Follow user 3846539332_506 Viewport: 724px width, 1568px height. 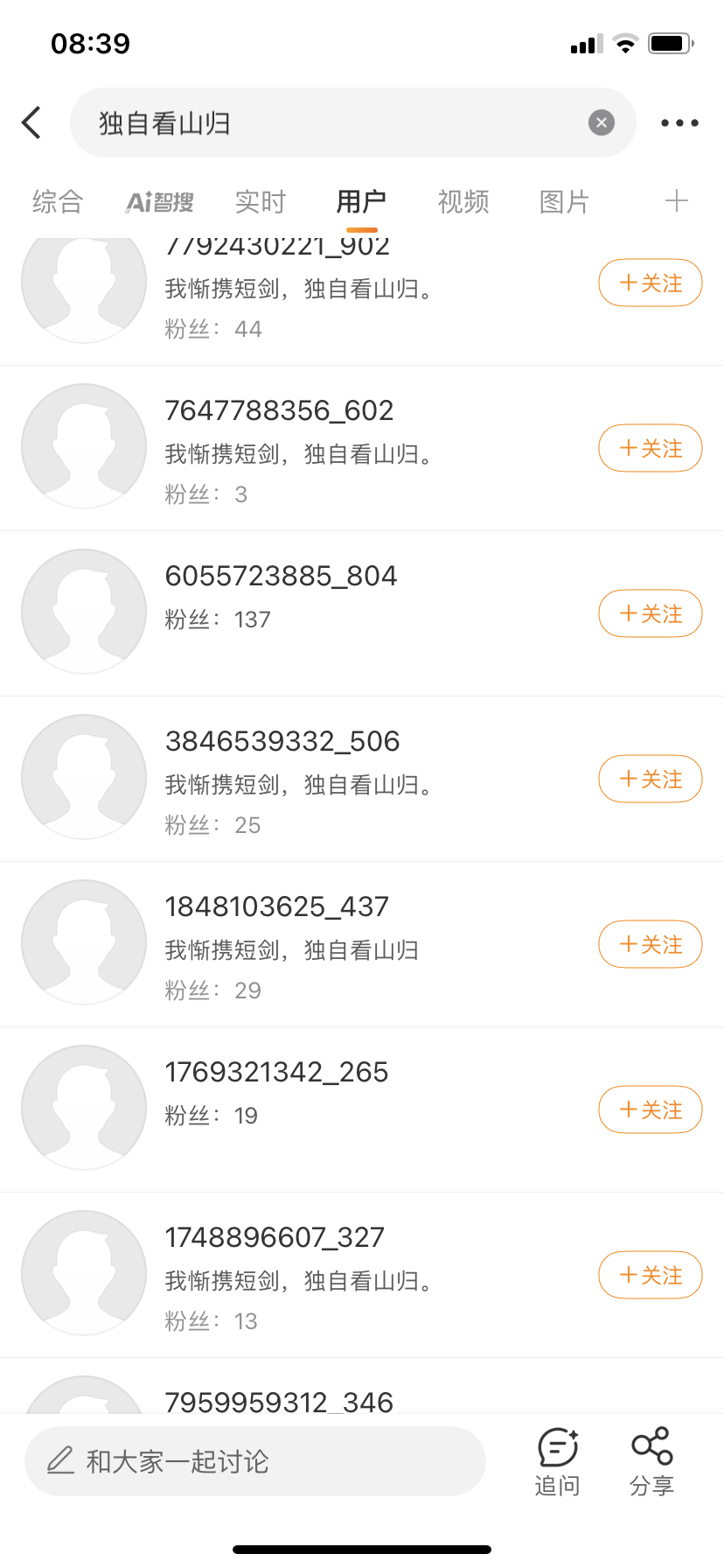[651, 779]
